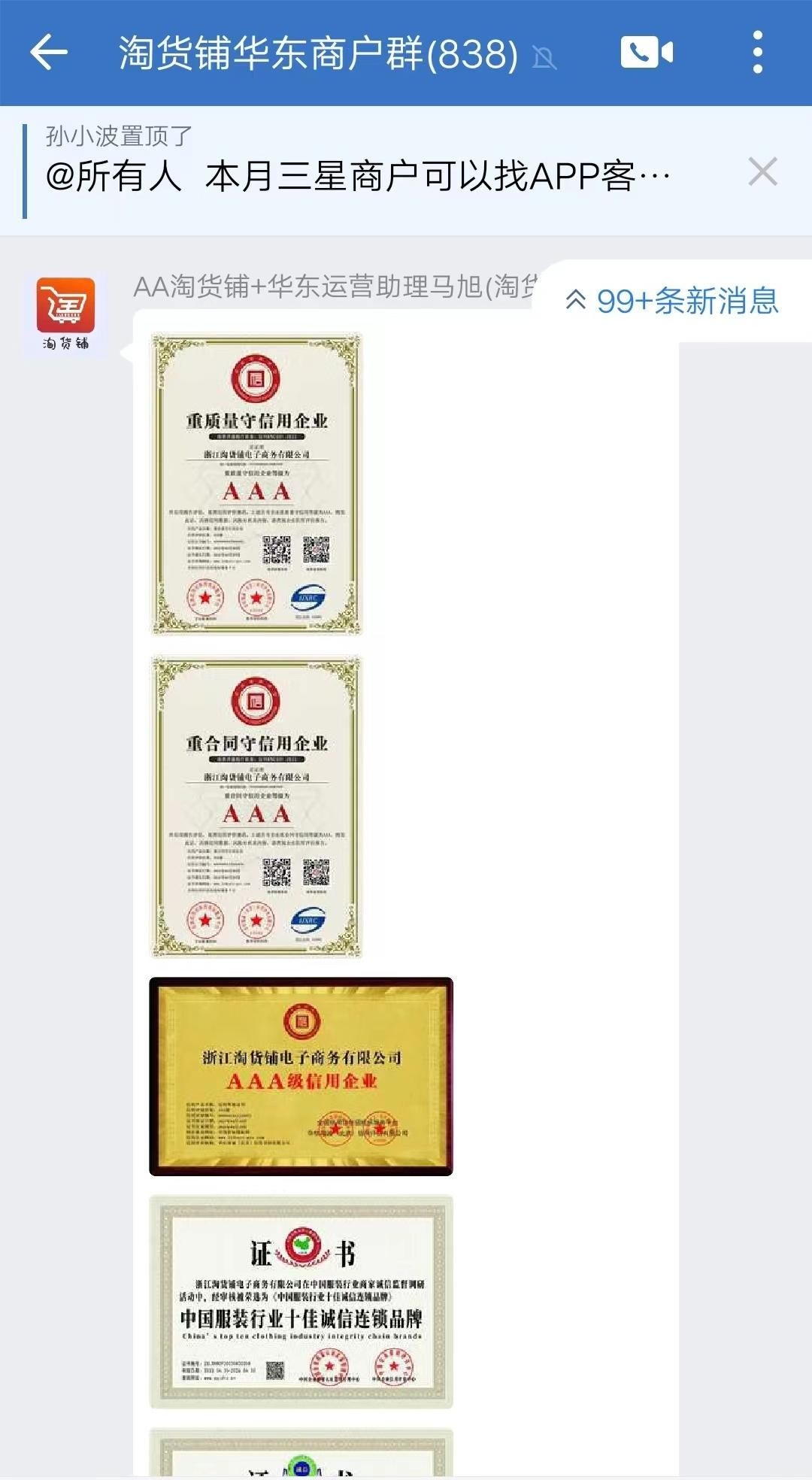Open the 中国服装行业十佳诚信连锁品牌 certificate

[301, 1302]
